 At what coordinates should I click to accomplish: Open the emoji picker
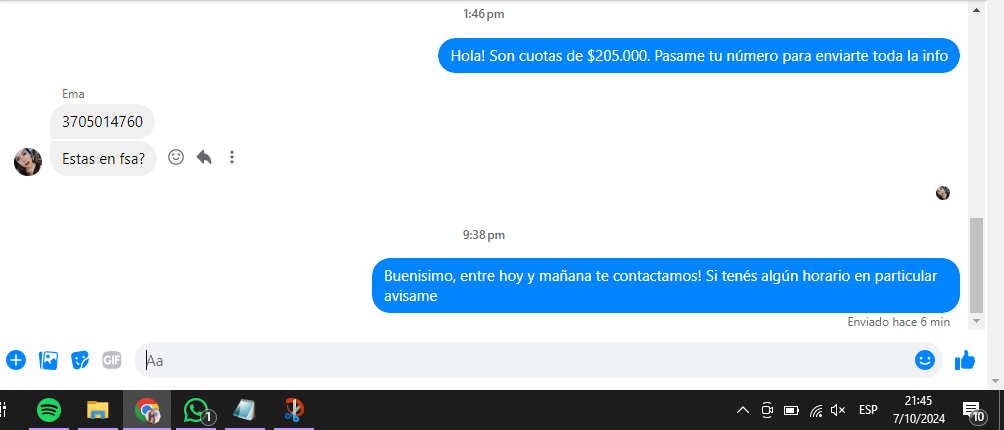pyautogui.click(x=925, y=360)
